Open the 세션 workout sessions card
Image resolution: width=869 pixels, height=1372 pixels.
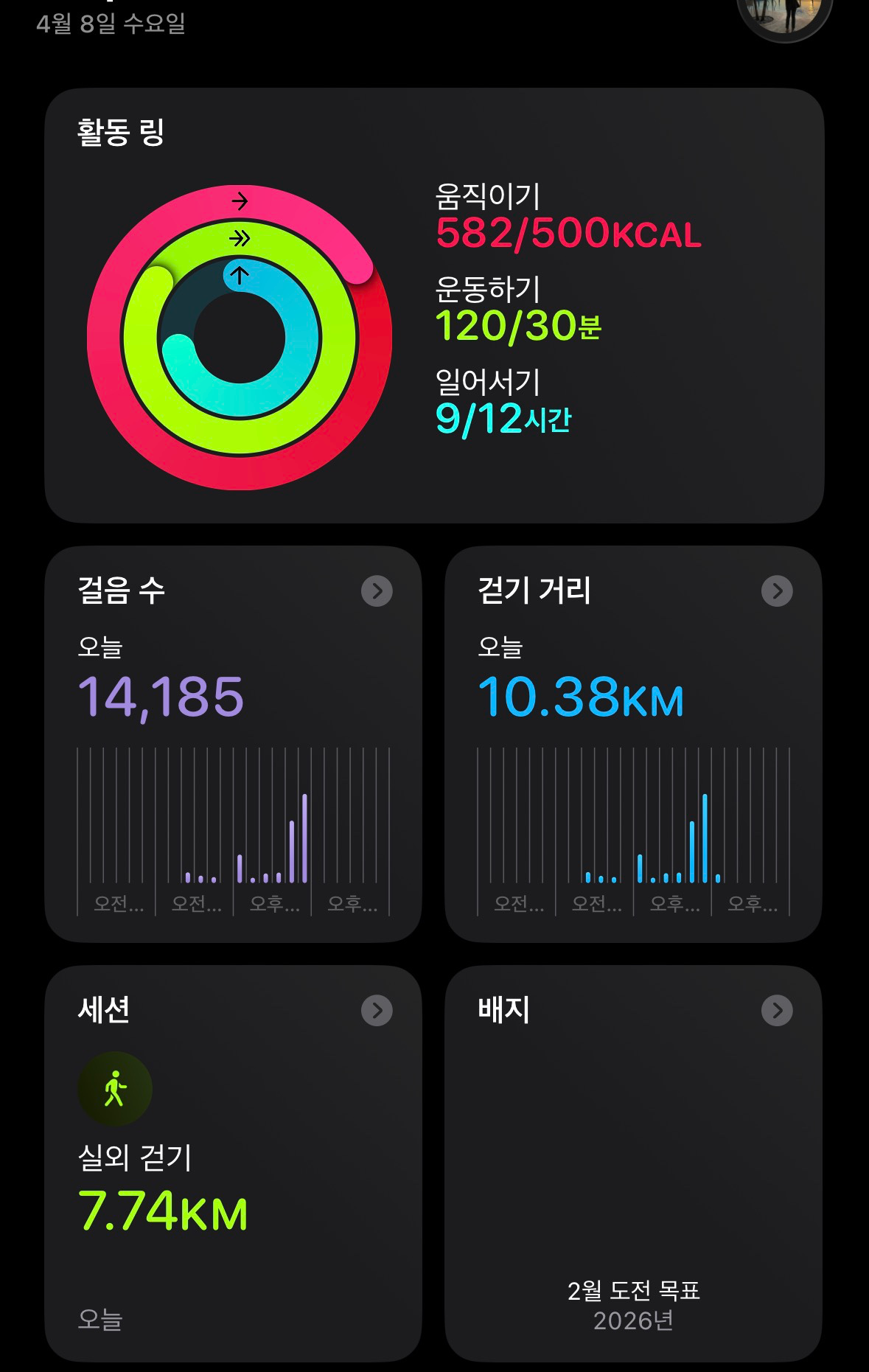click(233, 1163)
